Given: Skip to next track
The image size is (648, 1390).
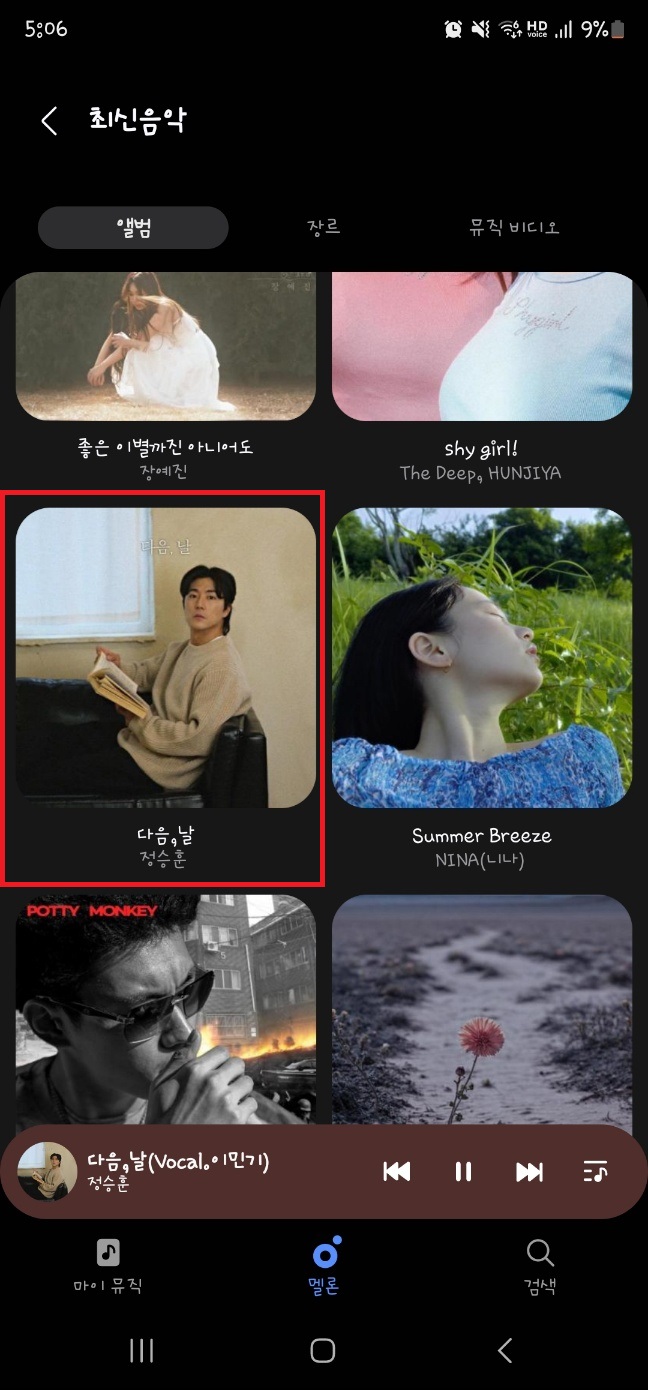Looking at the screenshot, I should [x=529, y=1172].
